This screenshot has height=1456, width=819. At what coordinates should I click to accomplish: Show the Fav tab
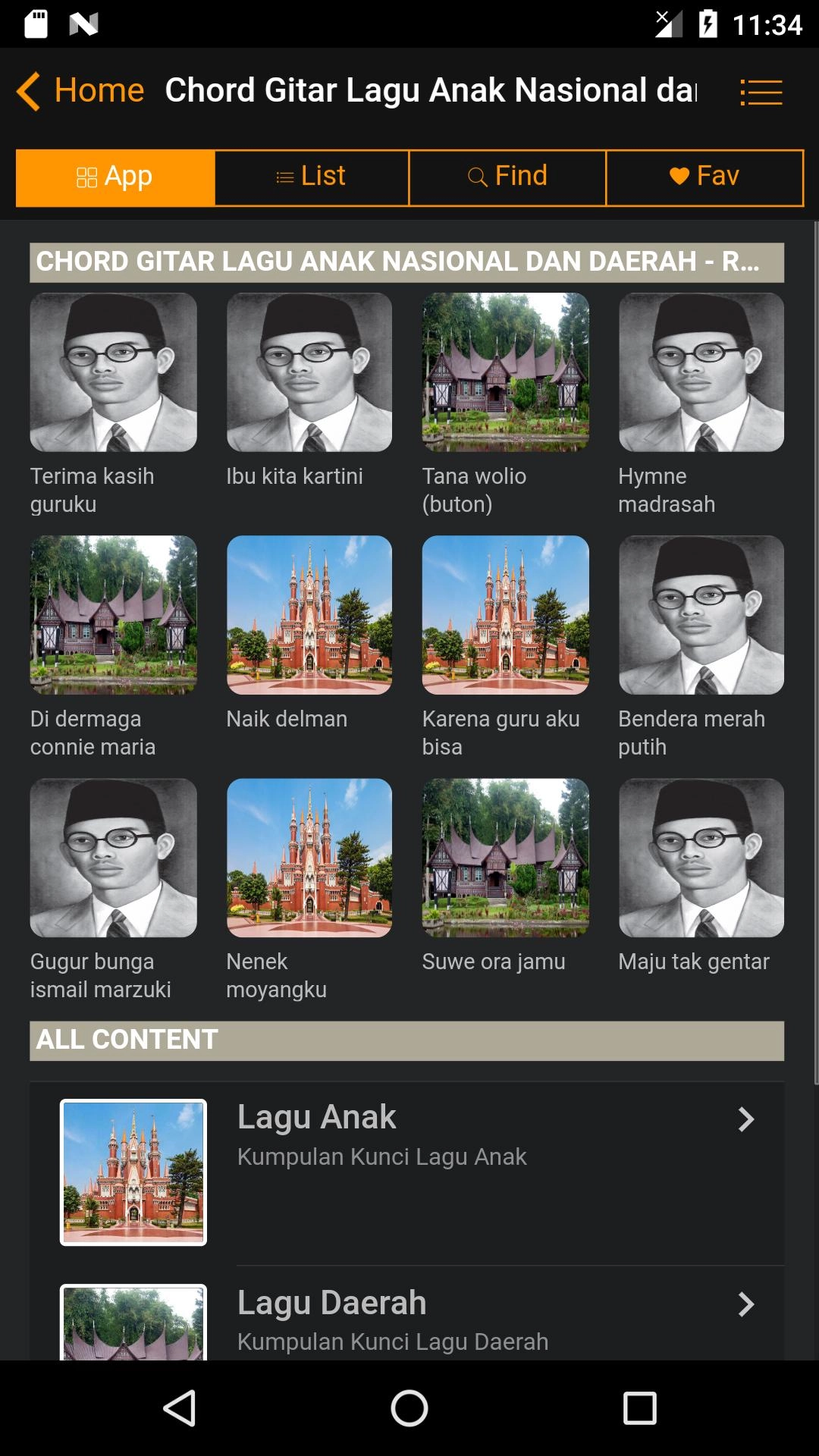tap(704, 177)
